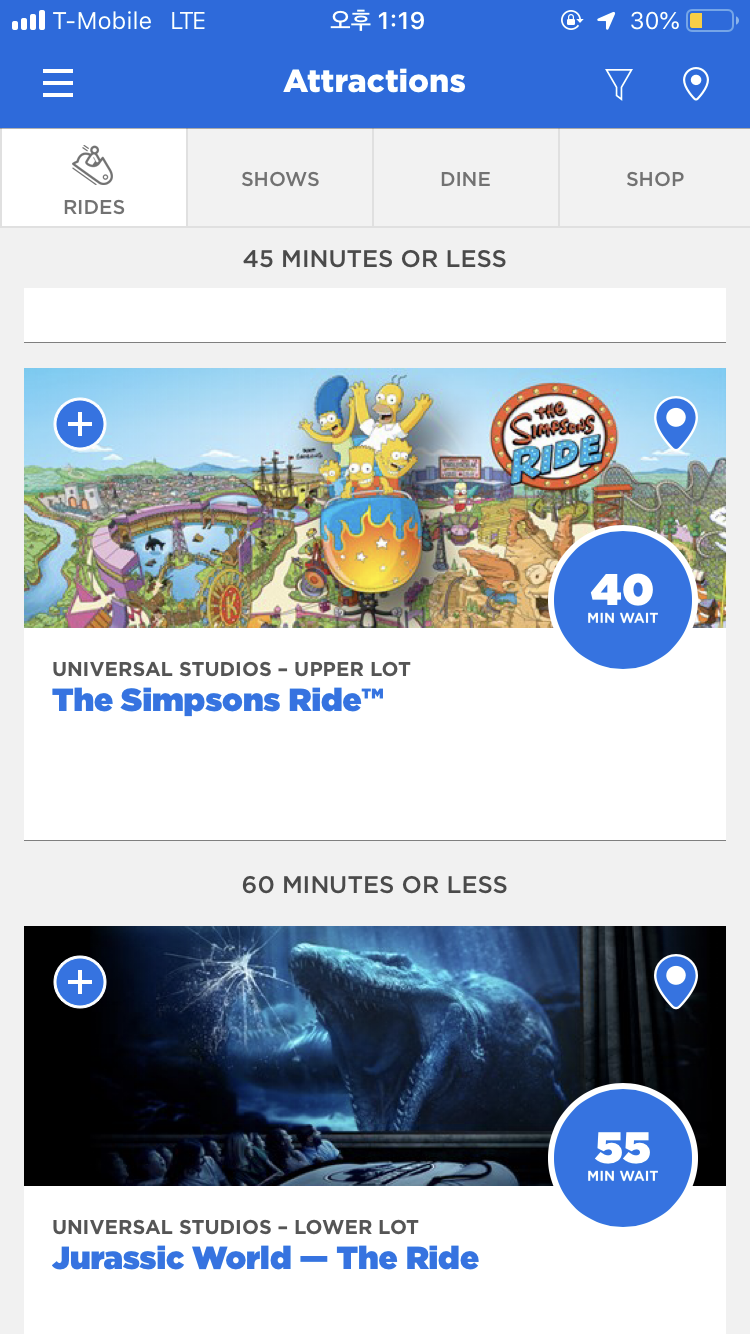
Task: Open the hamburger menu
Action: [x=58, y=82]
